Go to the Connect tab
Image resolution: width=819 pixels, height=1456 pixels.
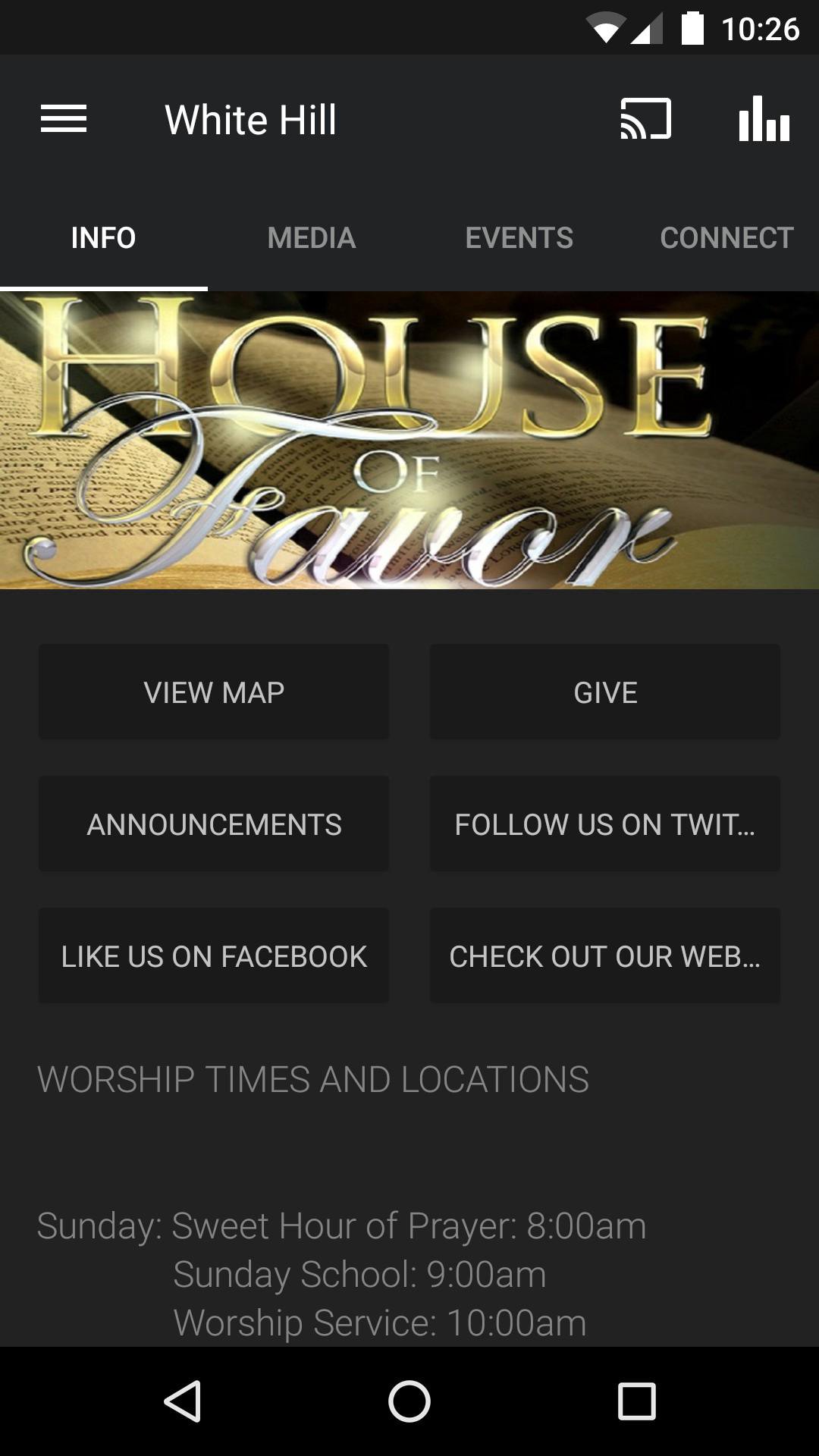726,238
